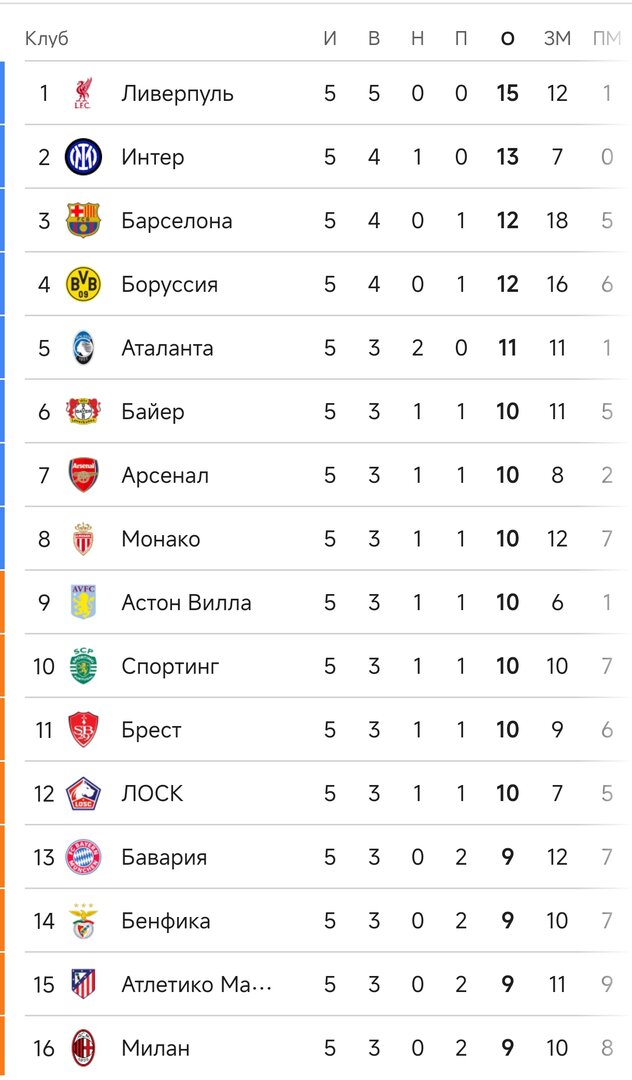Viewport: 632px width, 1080px height.
Task: Open the Байер team row
Action: tap(153, 412)
